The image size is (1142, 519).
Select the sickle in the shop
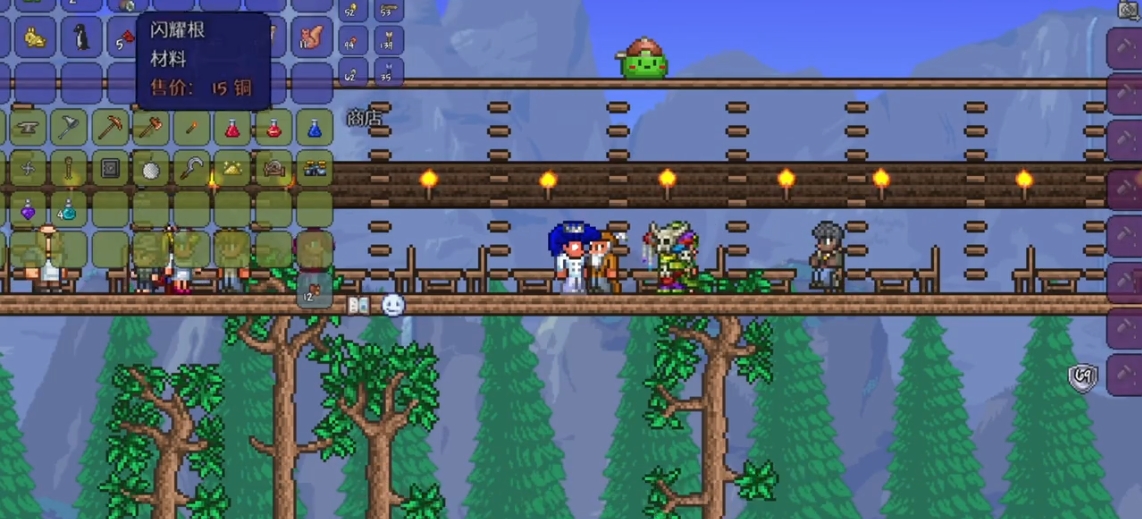pyautogui.click(x=191, y=169)
